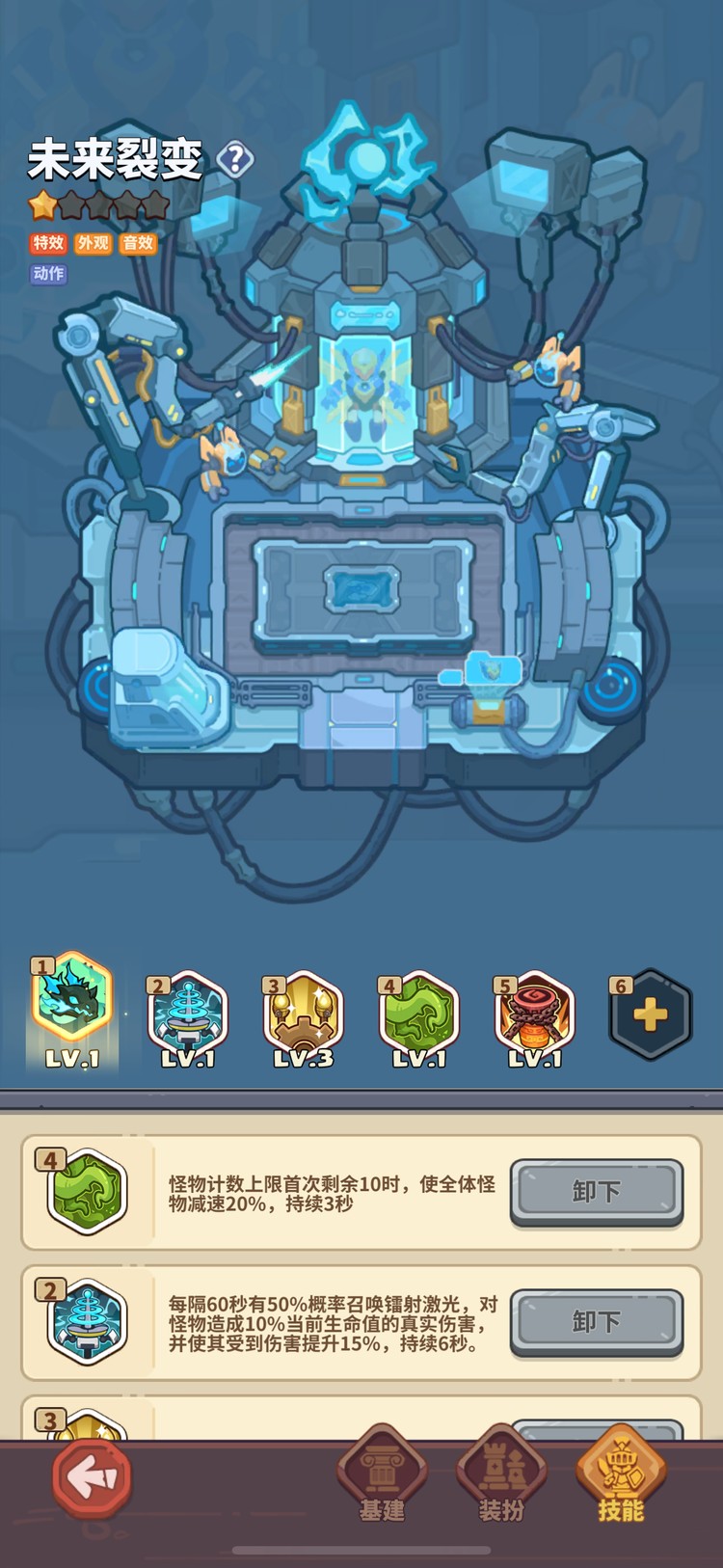The height and width of the screenshot is (1568, 723).
Task: Add a skill to empty slot 6
Action: tap(651, 1014)
